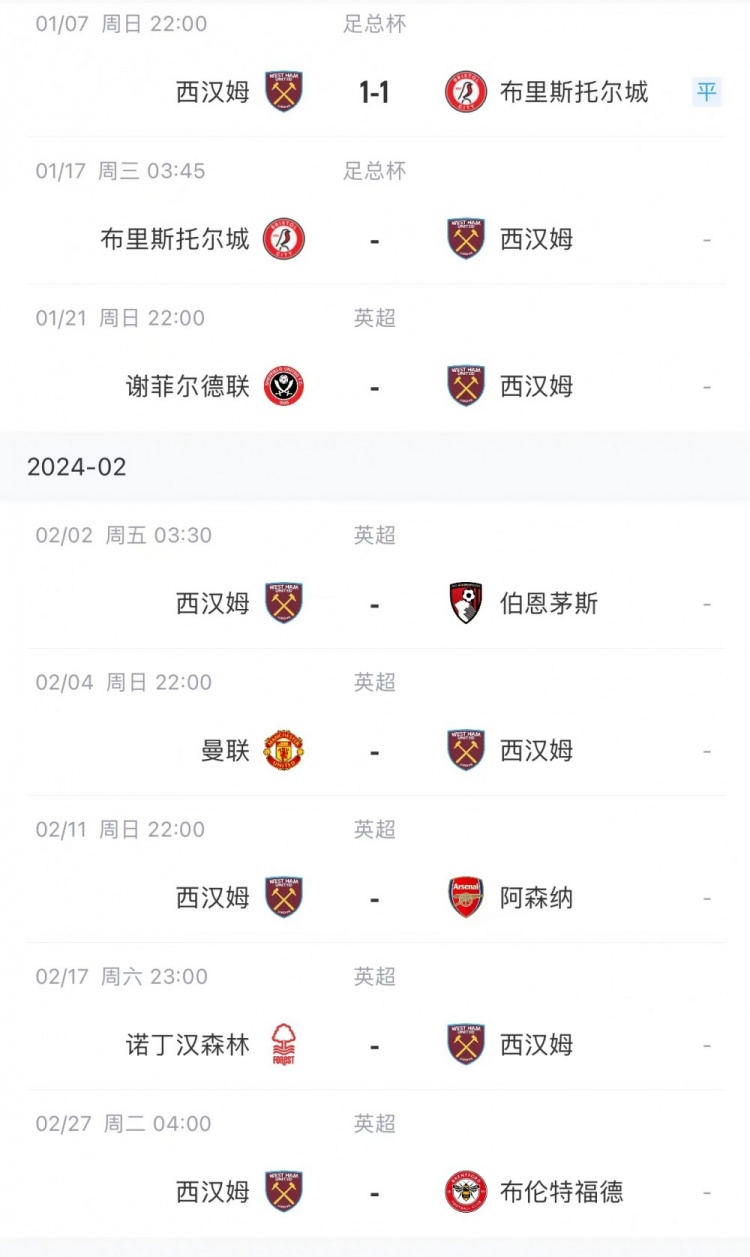Open the Nottingham Forest vs West Ham fixture
750x1257 pixels.
375,1016
